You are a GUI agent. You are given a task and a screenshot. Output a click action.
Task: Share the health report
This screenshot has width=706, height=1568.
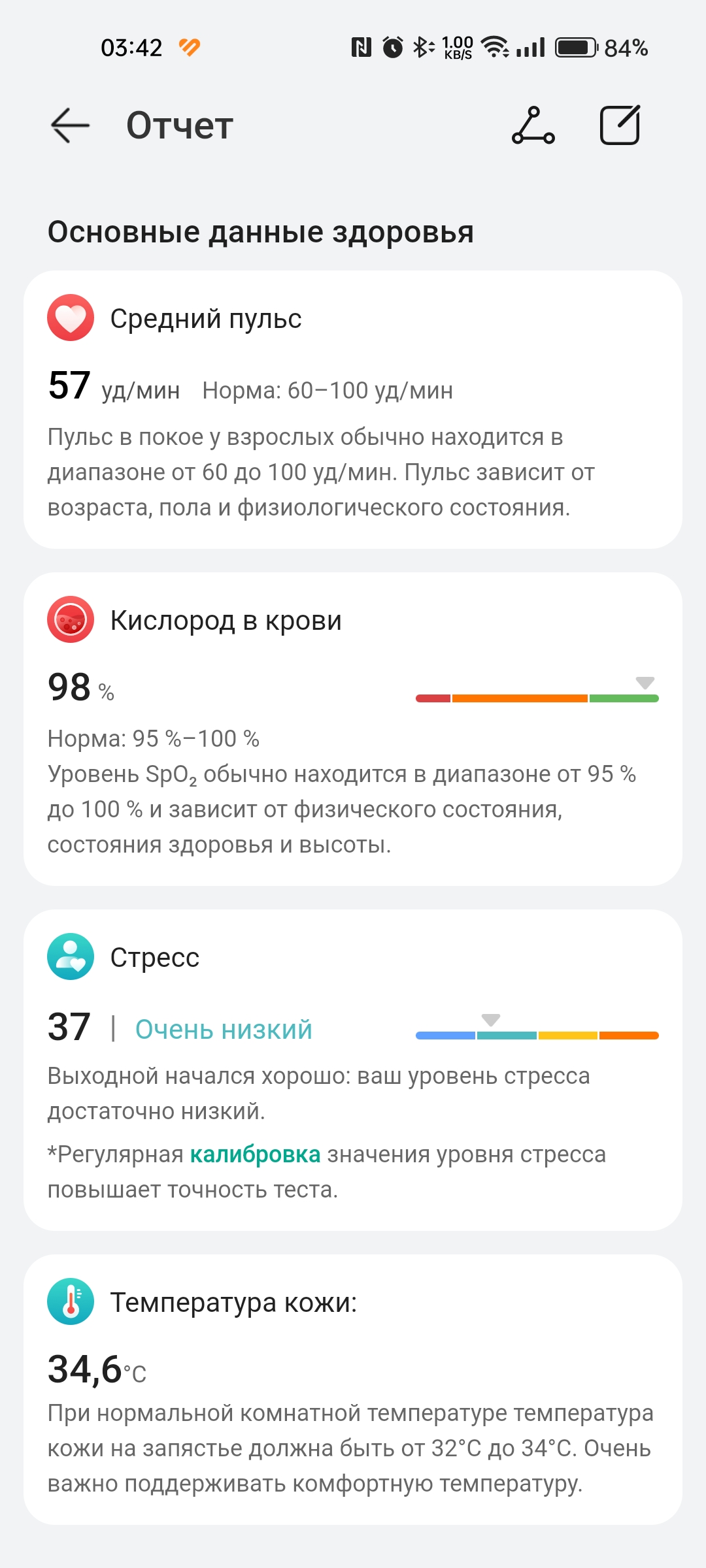[x=533, y=125]
